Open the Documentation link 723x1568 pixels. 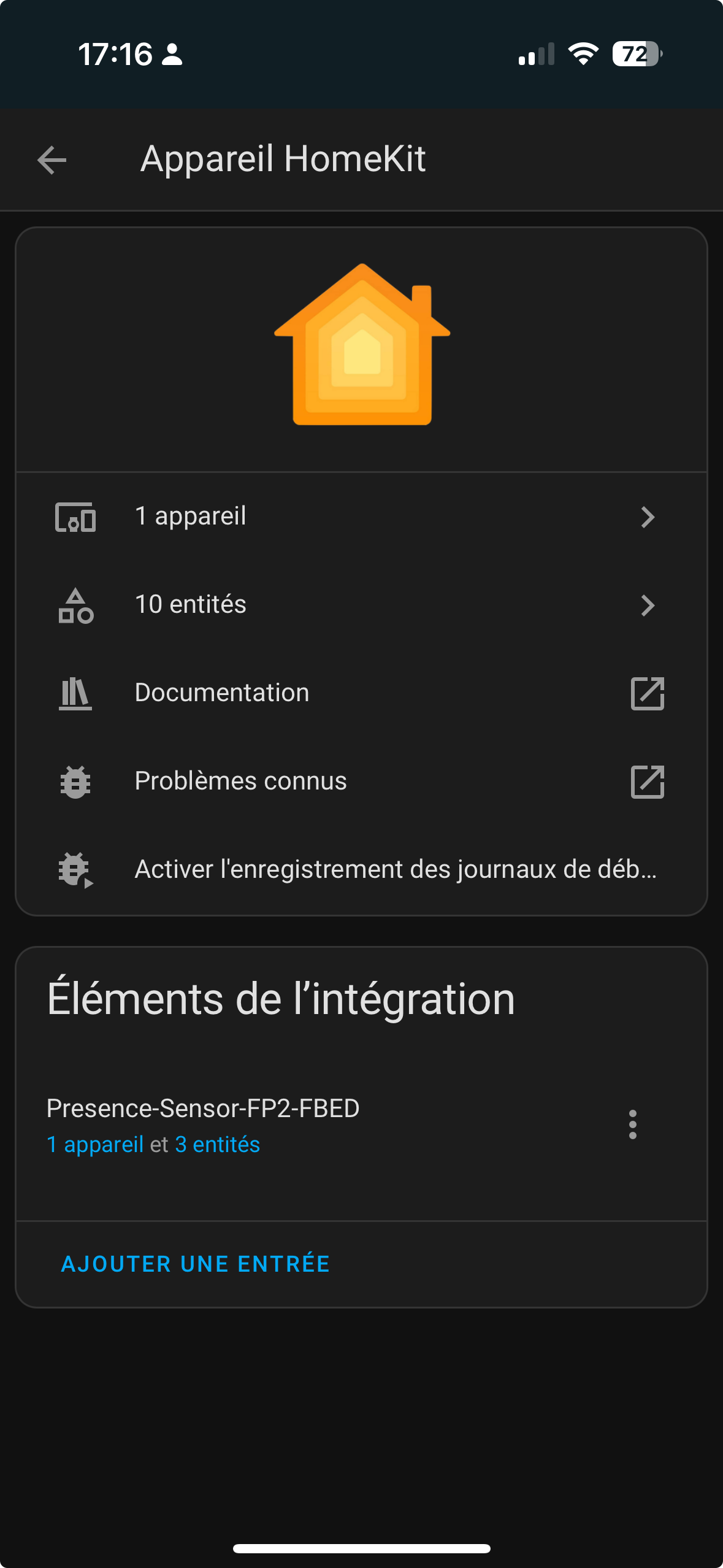(x=361, y=693)
